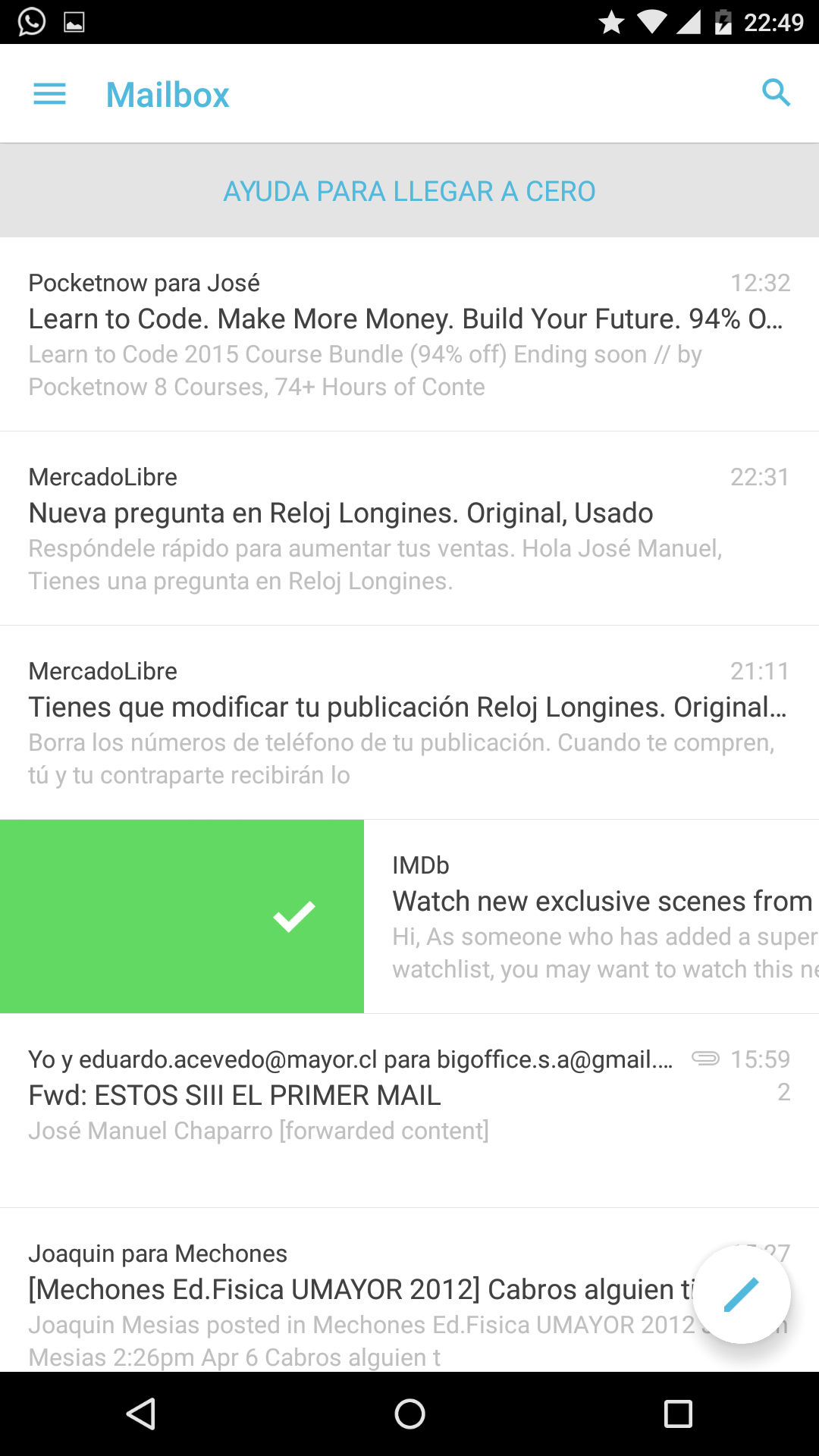Compose a new email with pencil button
Viewport: 819px width, 1456px height.
(742, 1294)
